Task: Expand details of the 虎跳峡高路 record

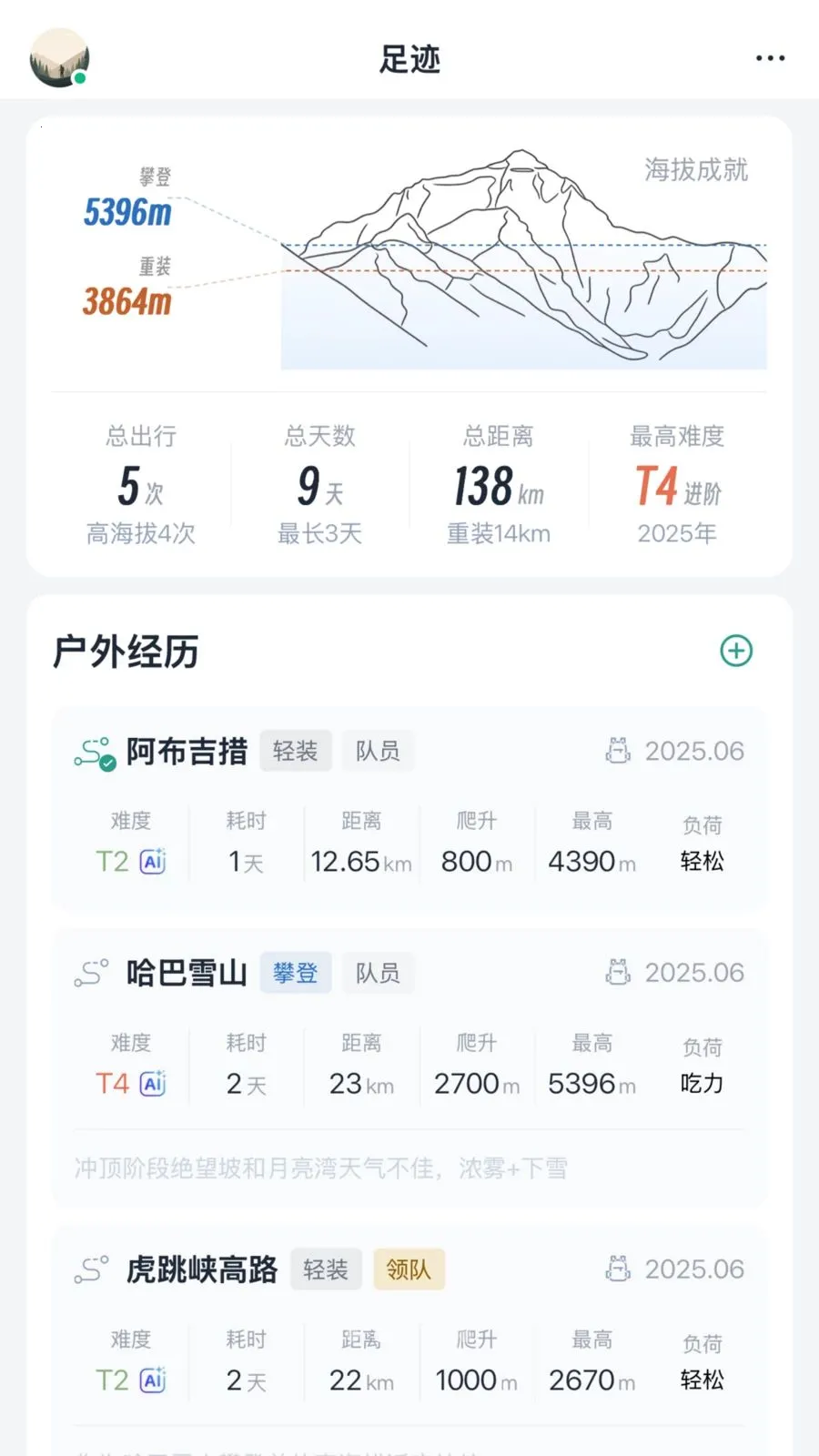Action: (409, 1329)
